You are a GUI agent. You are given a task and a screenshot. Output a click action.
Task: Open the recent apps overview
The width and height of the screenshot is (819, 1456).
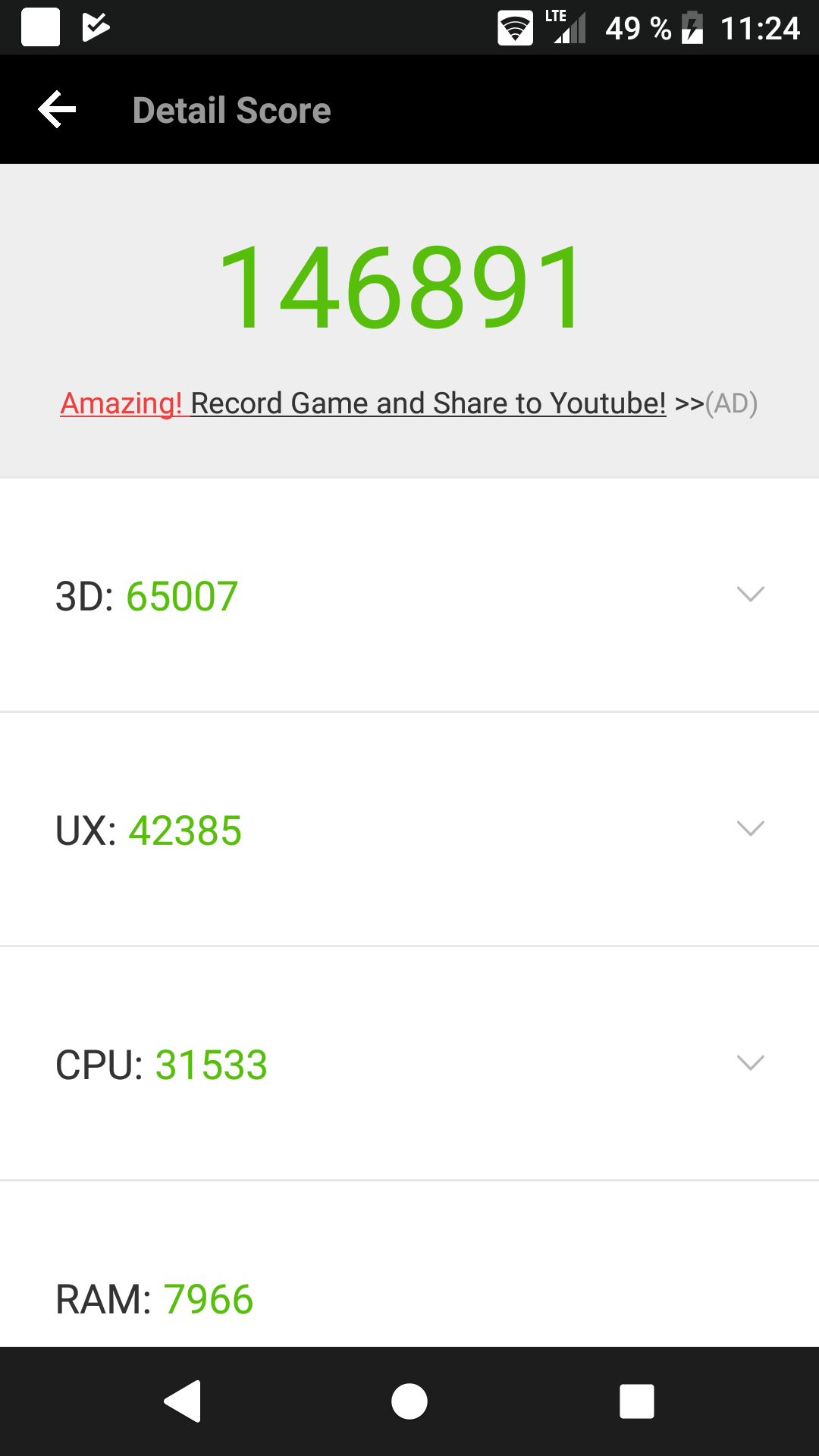[637, 1401]
